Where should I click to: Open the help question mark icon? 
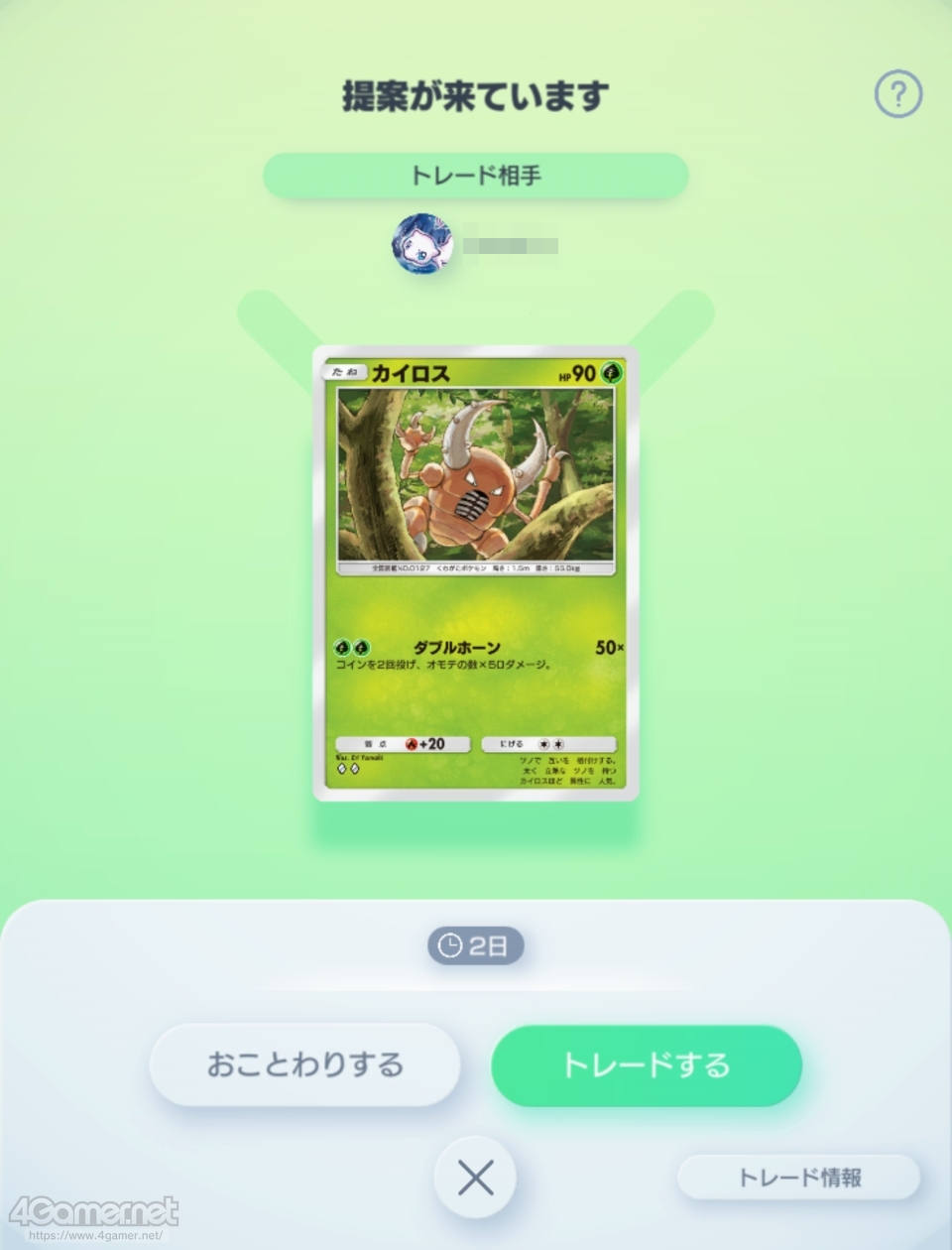pyautogui.click(x=898, y=94)
